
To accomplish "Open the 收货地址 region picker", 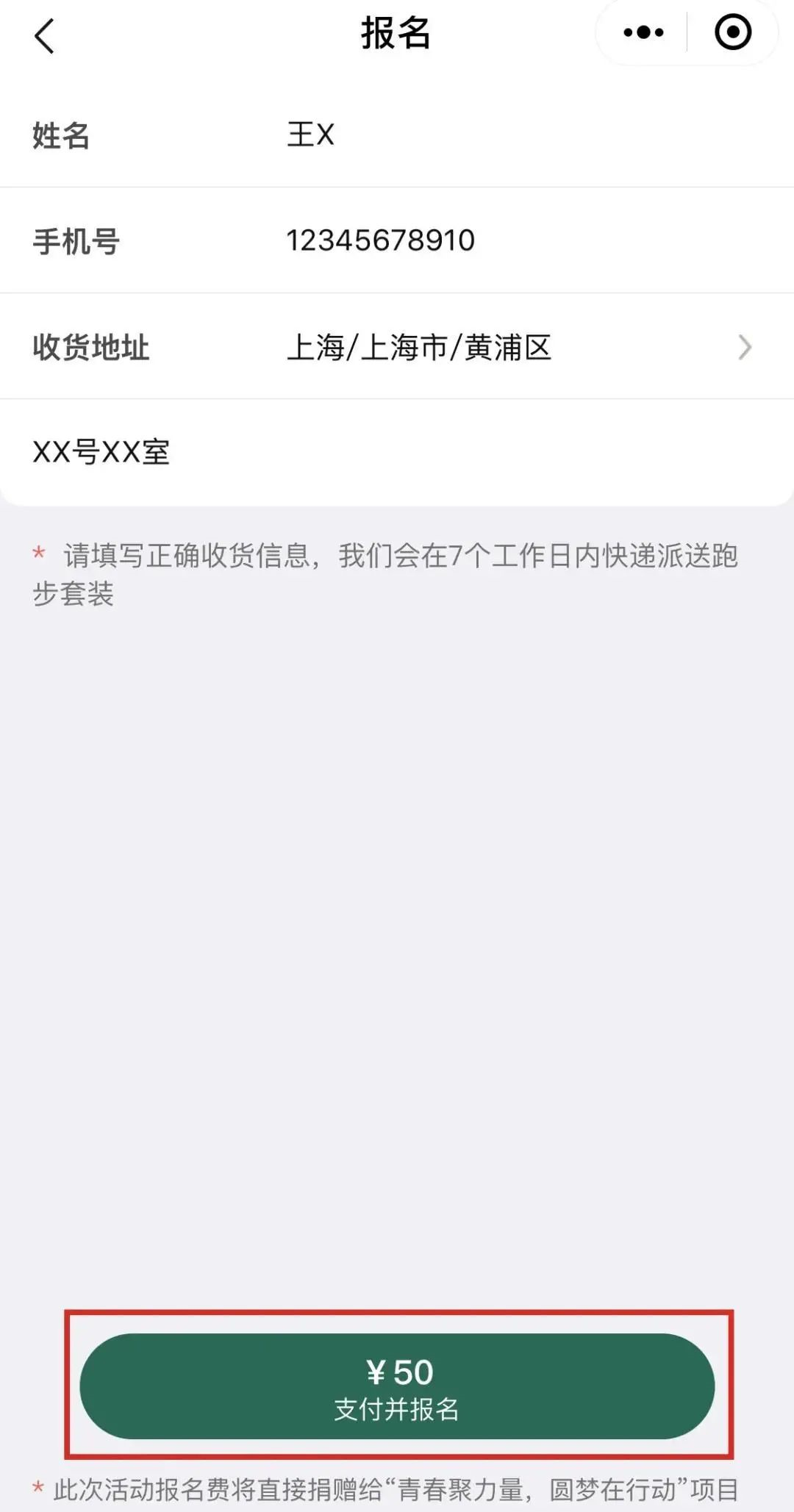I will tap(515, 347).
